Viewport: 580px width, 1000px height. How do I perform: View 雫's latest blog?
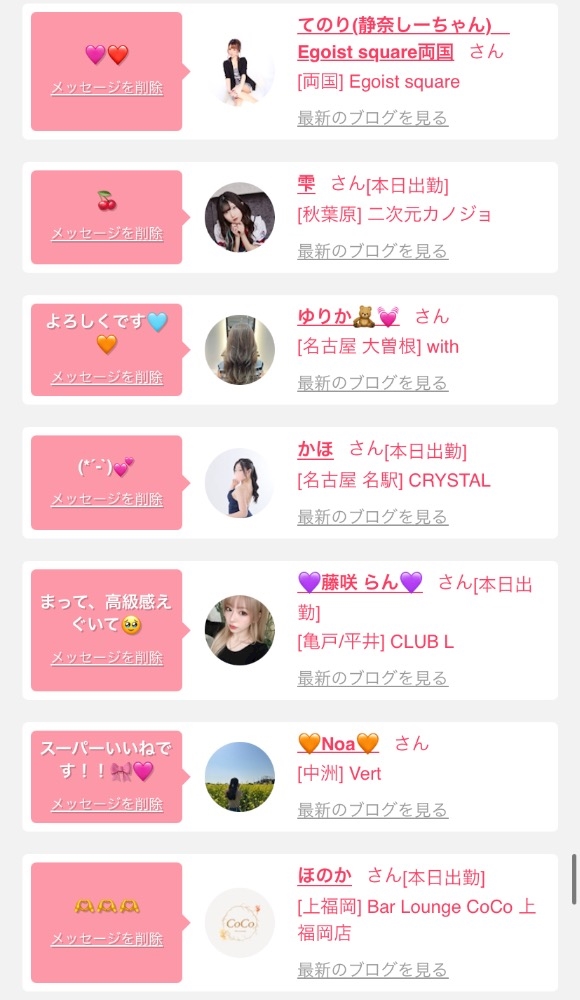click(x=373, y=251)
